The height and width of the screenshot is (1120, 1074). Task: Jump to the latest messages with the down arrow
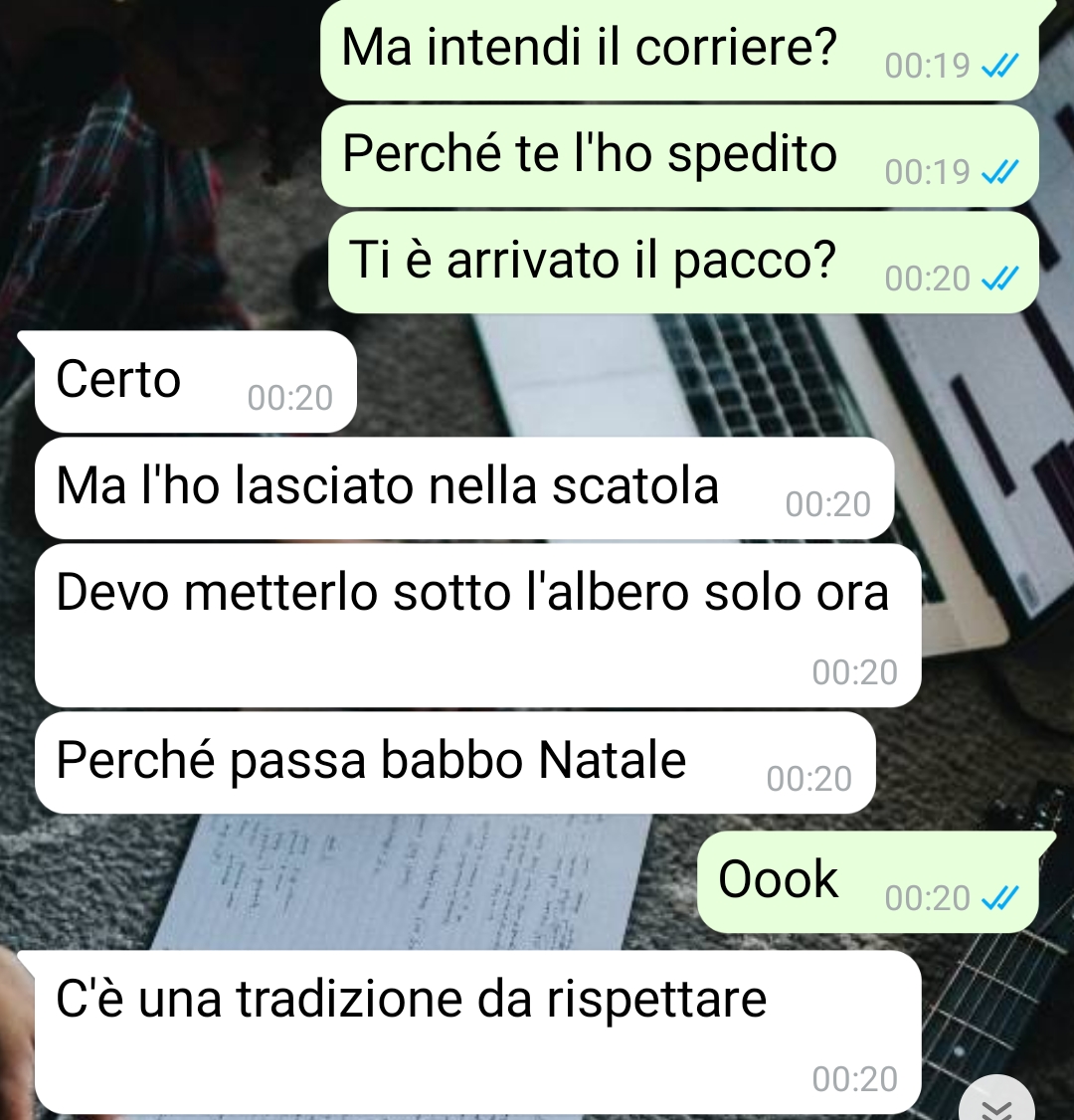tap(997, 1104)
